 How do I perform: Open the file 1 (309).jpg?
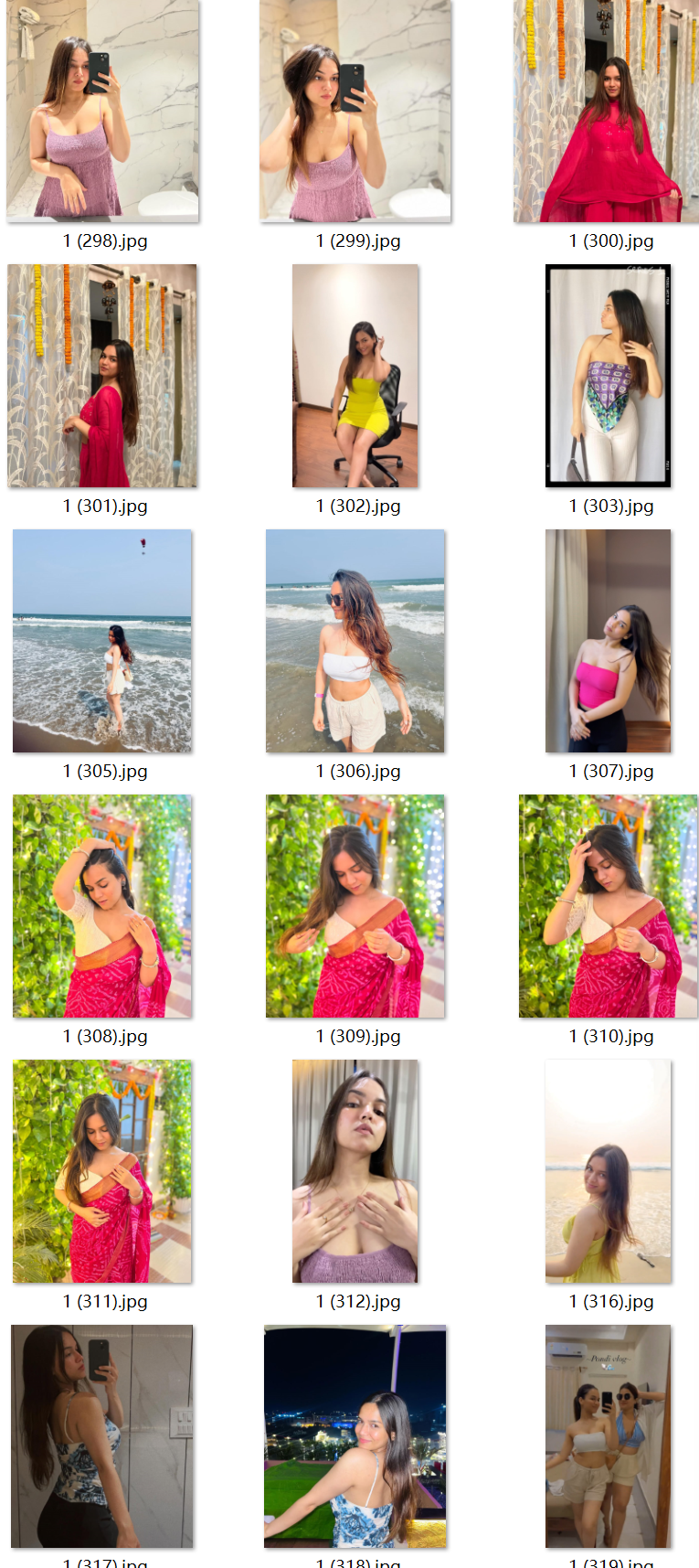[x=355, y=906]
